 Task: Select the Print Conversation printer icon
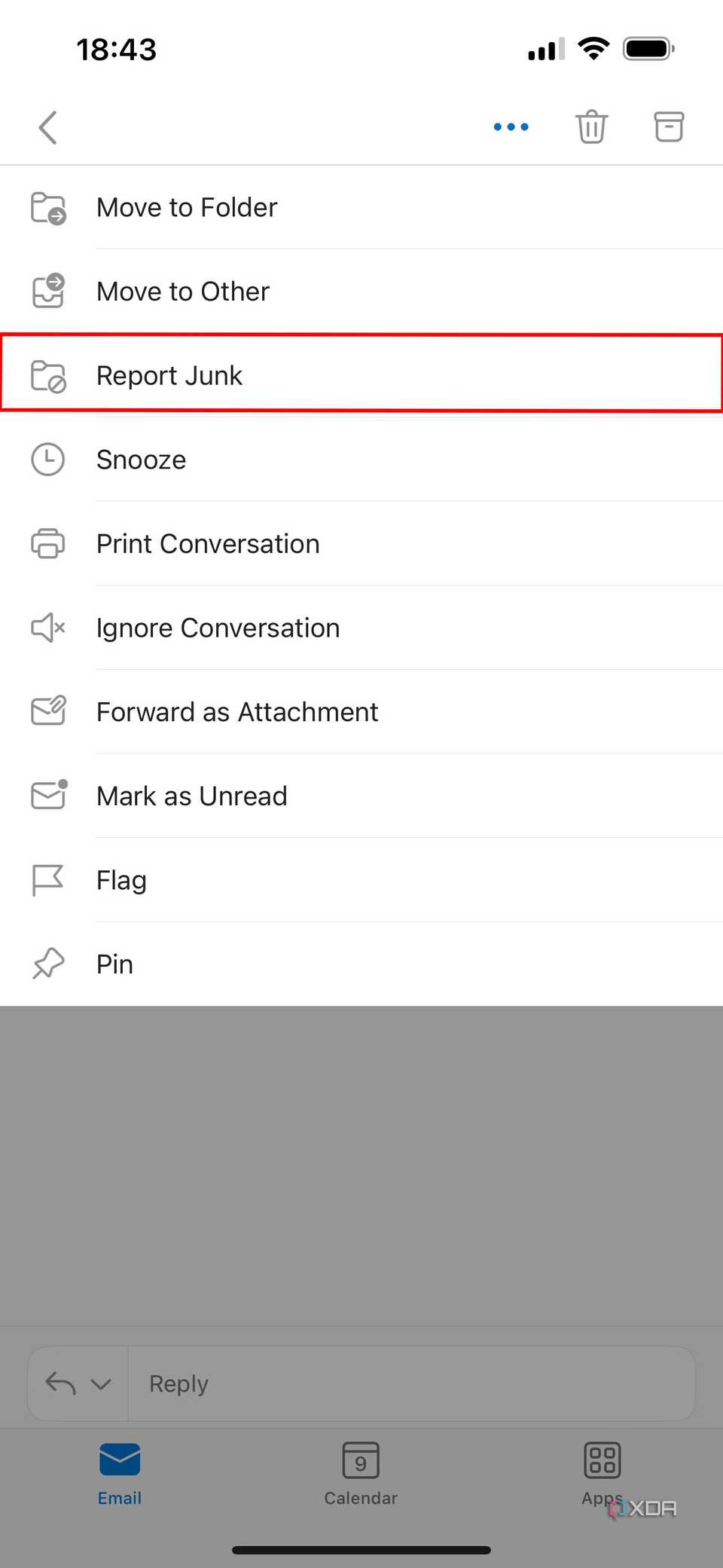pos(47,543)
